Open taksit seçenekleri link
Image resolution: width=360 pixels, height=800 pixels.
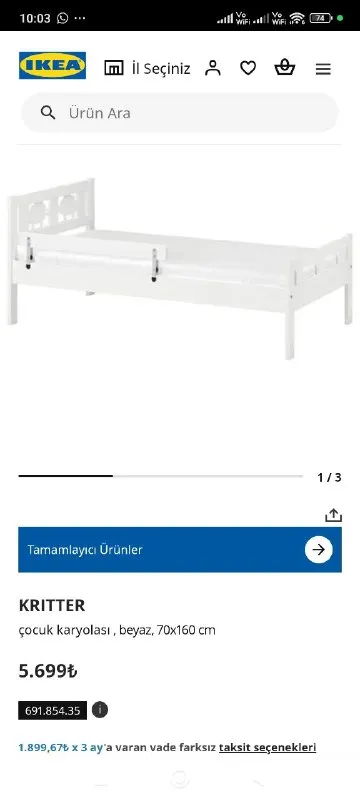click(268, 747)
